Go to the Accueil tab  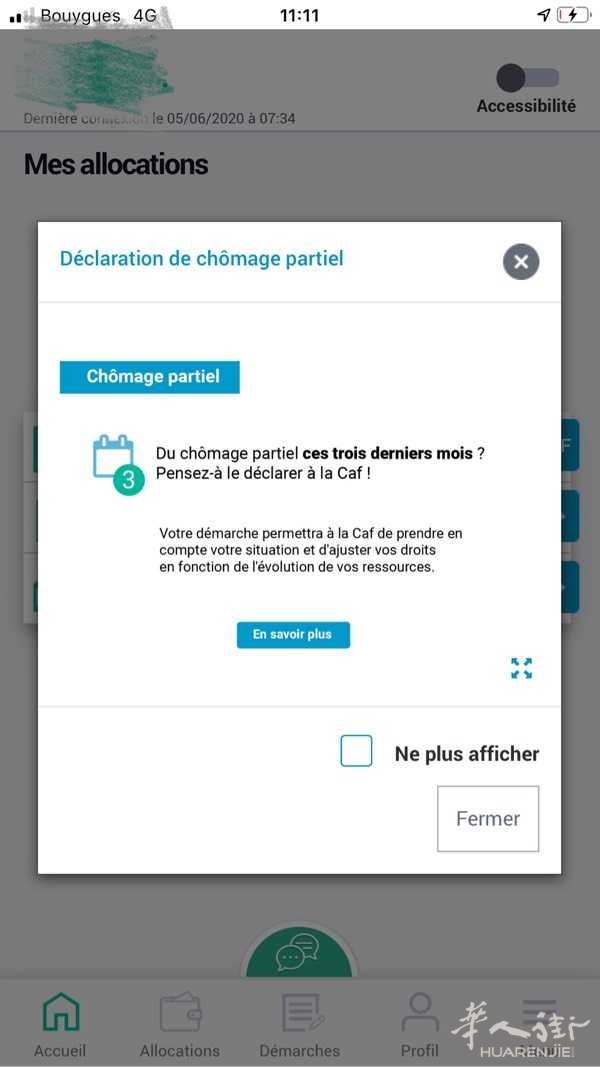[61, 1025]
